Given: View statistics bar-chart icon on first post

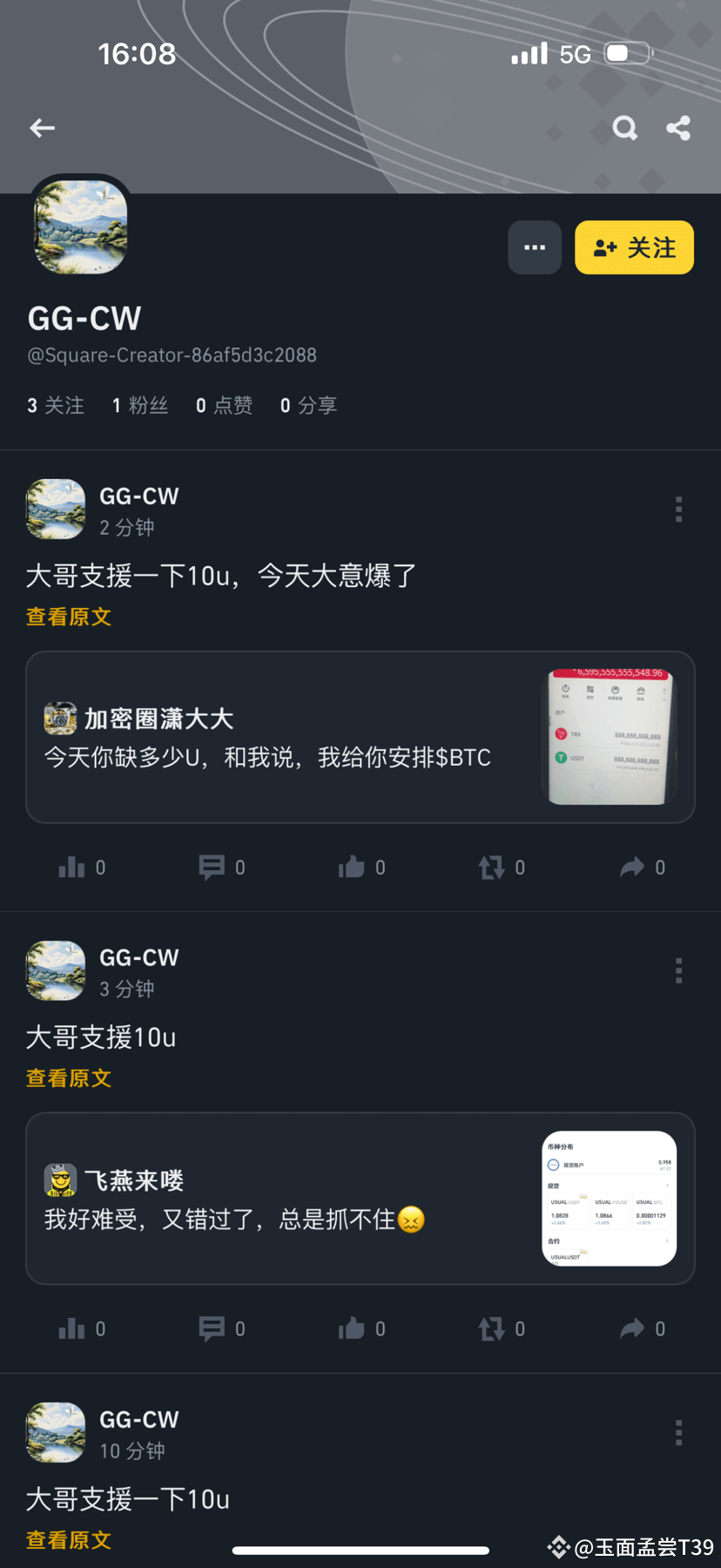Looking at the screenshot, I should coord(71,867).
